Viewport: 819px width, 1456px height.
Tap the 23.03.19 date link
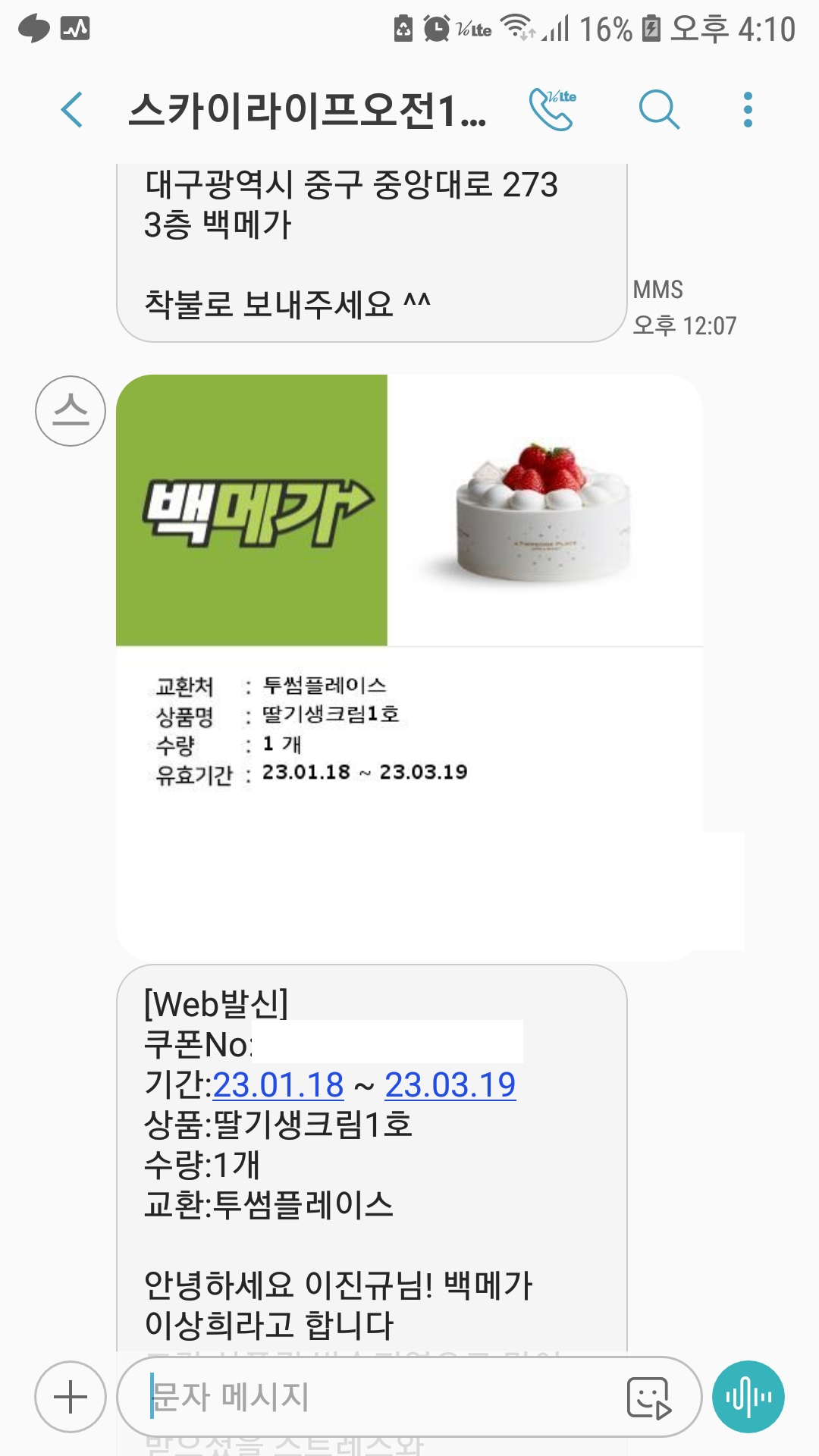[450, 1085]
